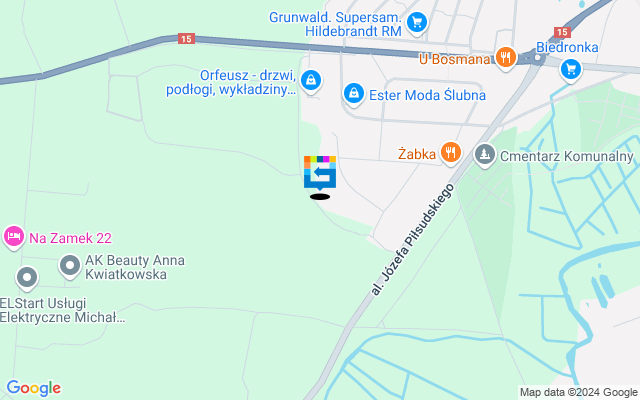The width and height of the screenshot is (640, 400).
Task: Select the Biedronka shopping pin
Action: (571, 68)
